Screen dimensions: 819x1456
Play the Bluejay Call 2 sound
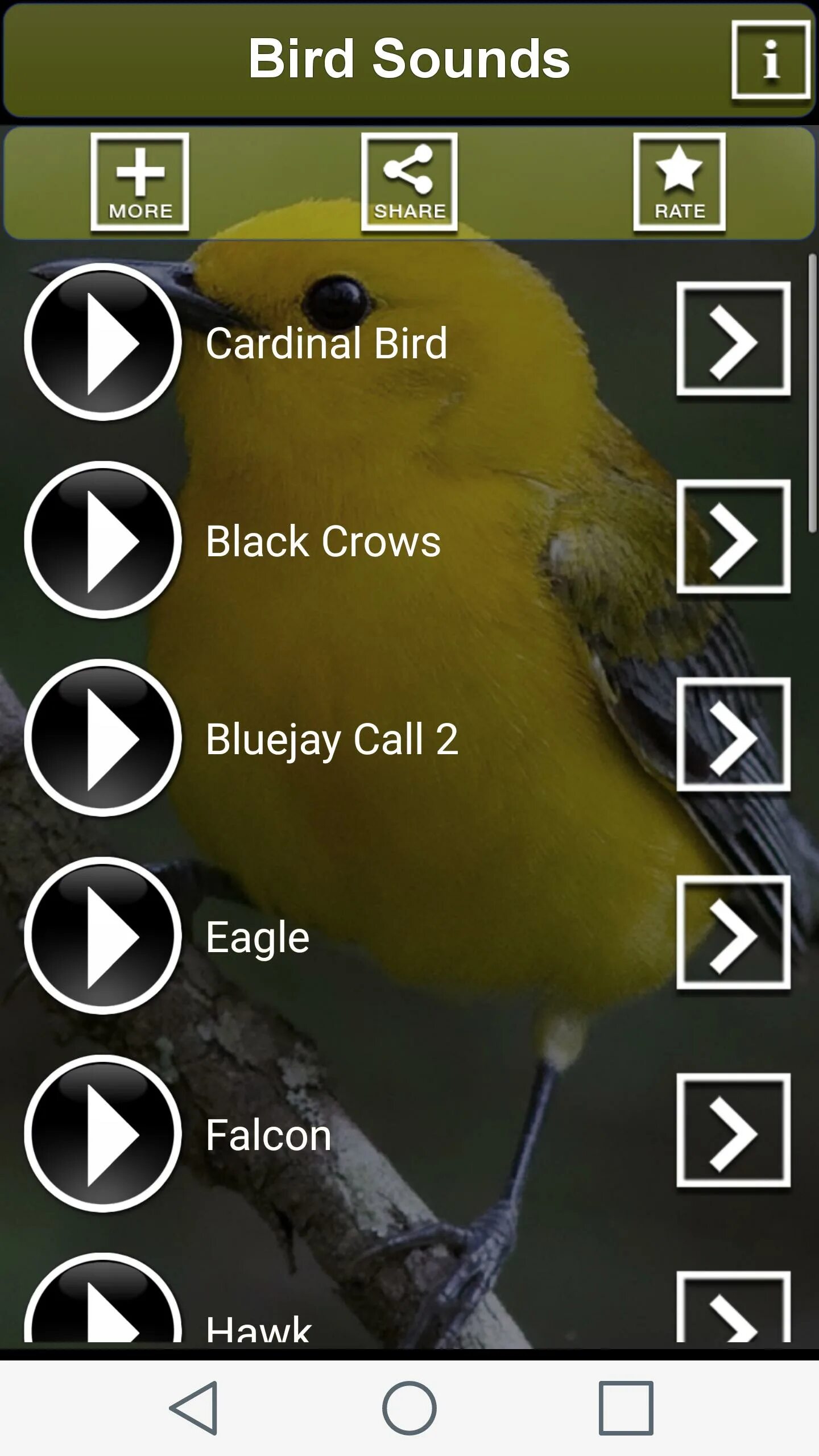pyautogui.click(x=103, y=737)
